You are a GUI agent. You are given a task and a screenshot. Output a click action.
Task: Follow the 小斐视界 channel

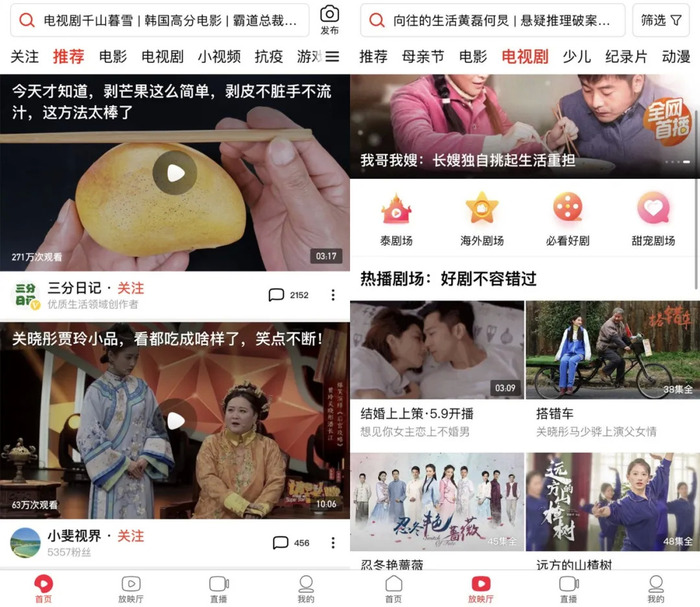[x=131, y=536]
